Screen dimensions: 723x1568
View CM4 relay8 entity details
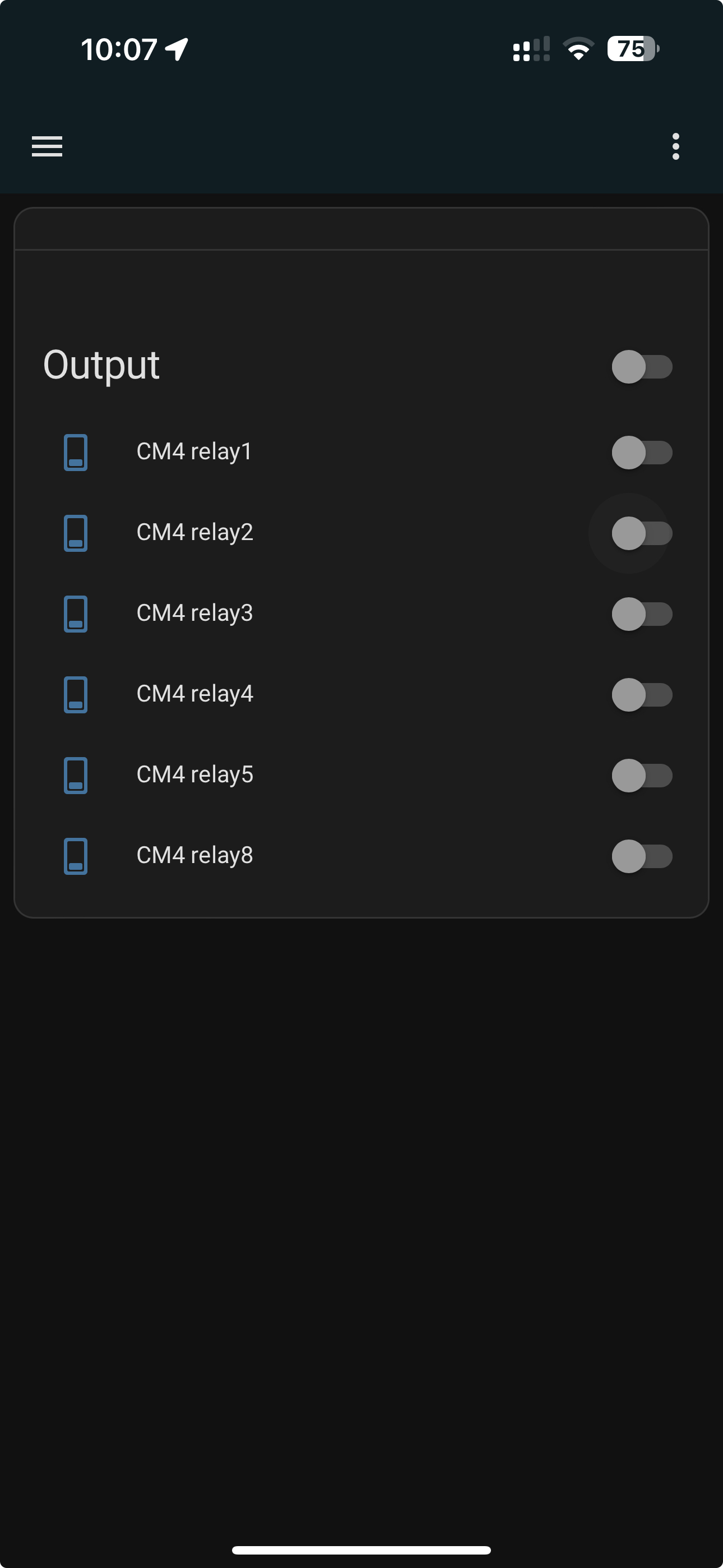tap(194, 856)
